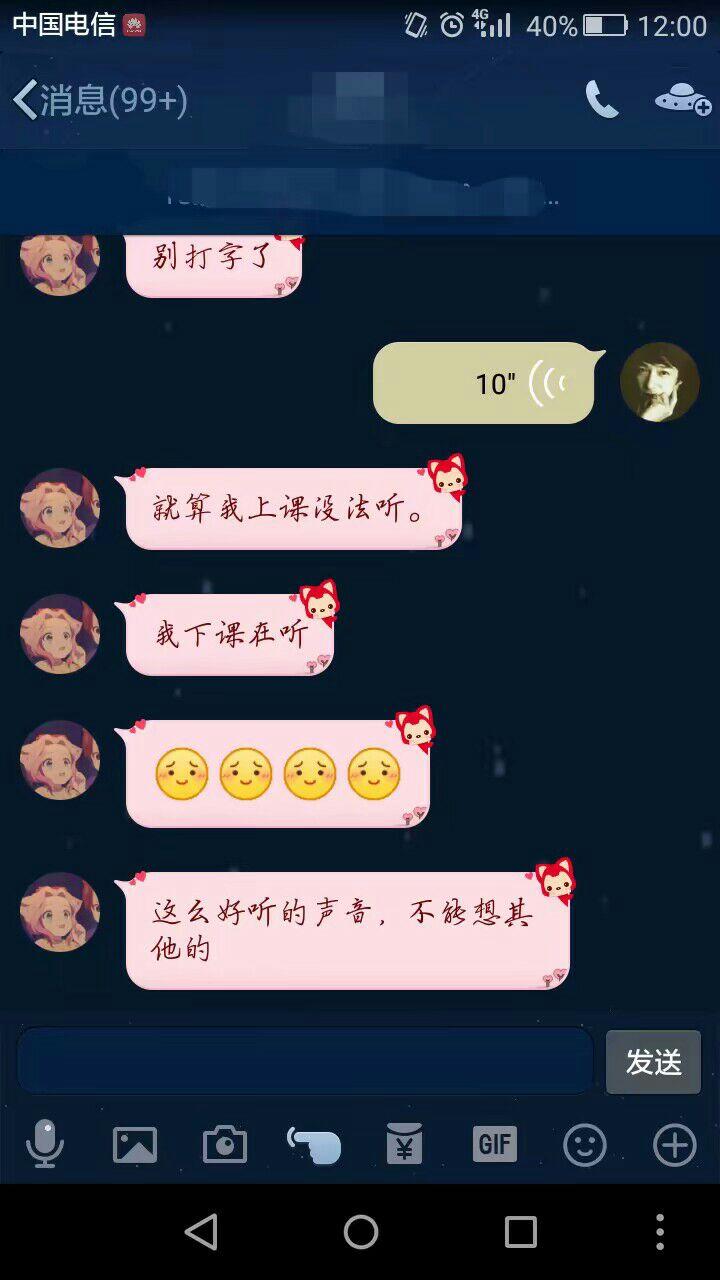Open the chat settings UFO icon

click(682, 100)
